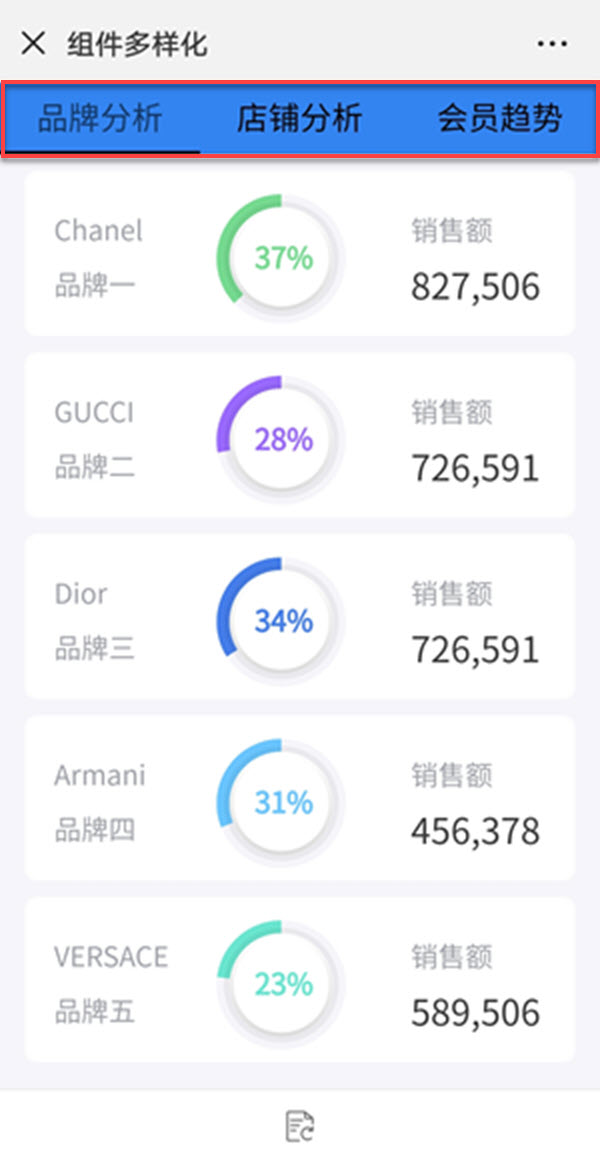The width and height of the screenshot is (600, 1162).
Task: Tap the refresh document icon at bottom
Action: coord(300,1126)
